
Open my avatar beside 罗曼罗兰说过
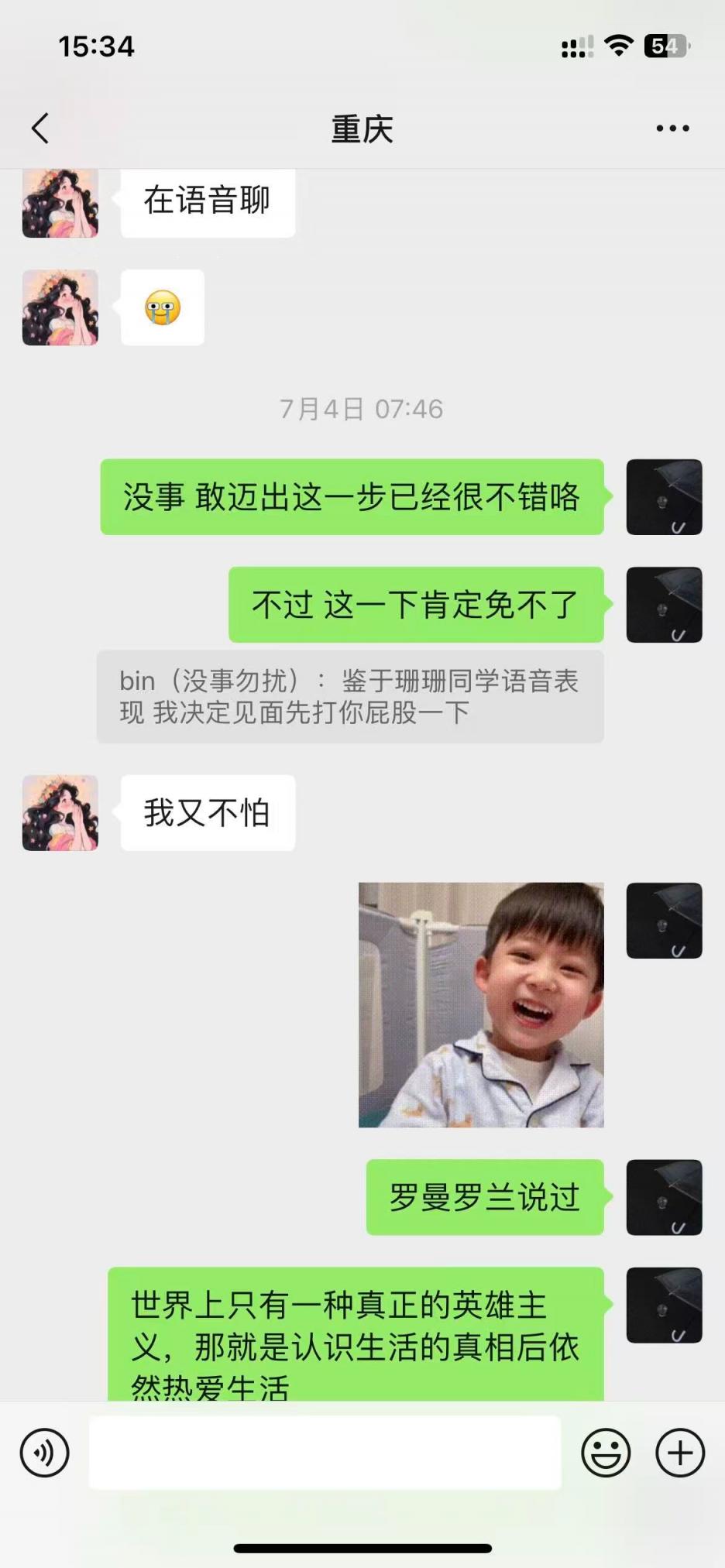point(664,1197)
